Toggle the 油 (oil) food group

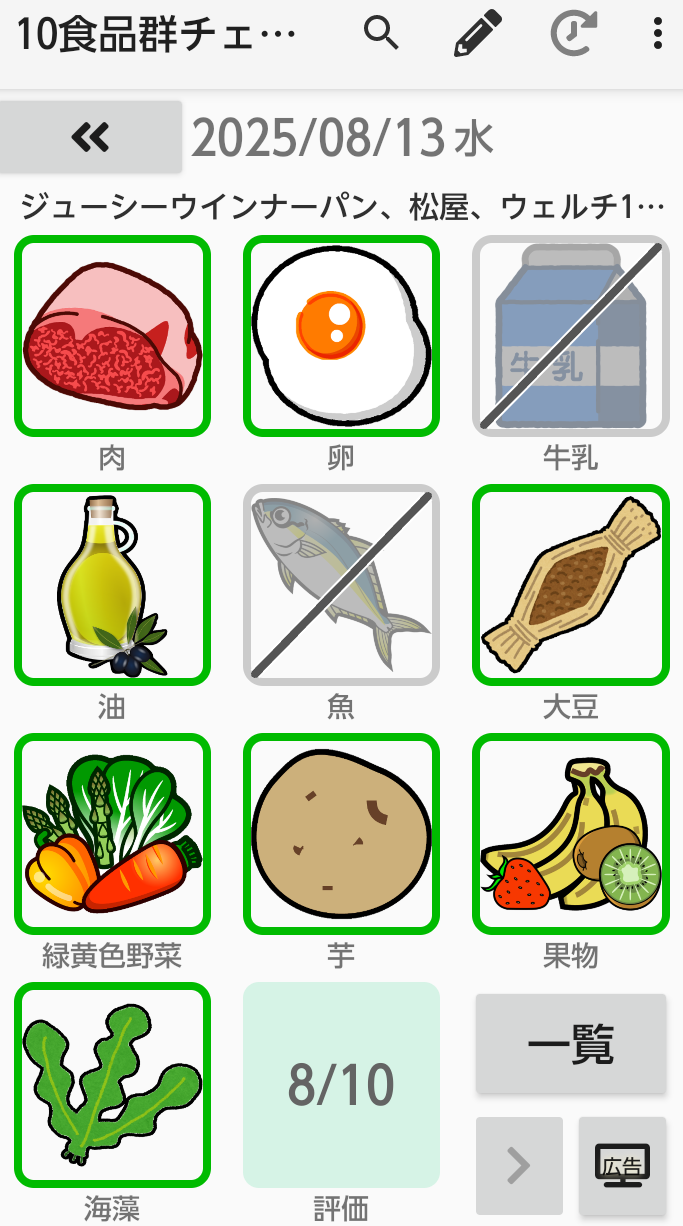(x=112, y=585)
